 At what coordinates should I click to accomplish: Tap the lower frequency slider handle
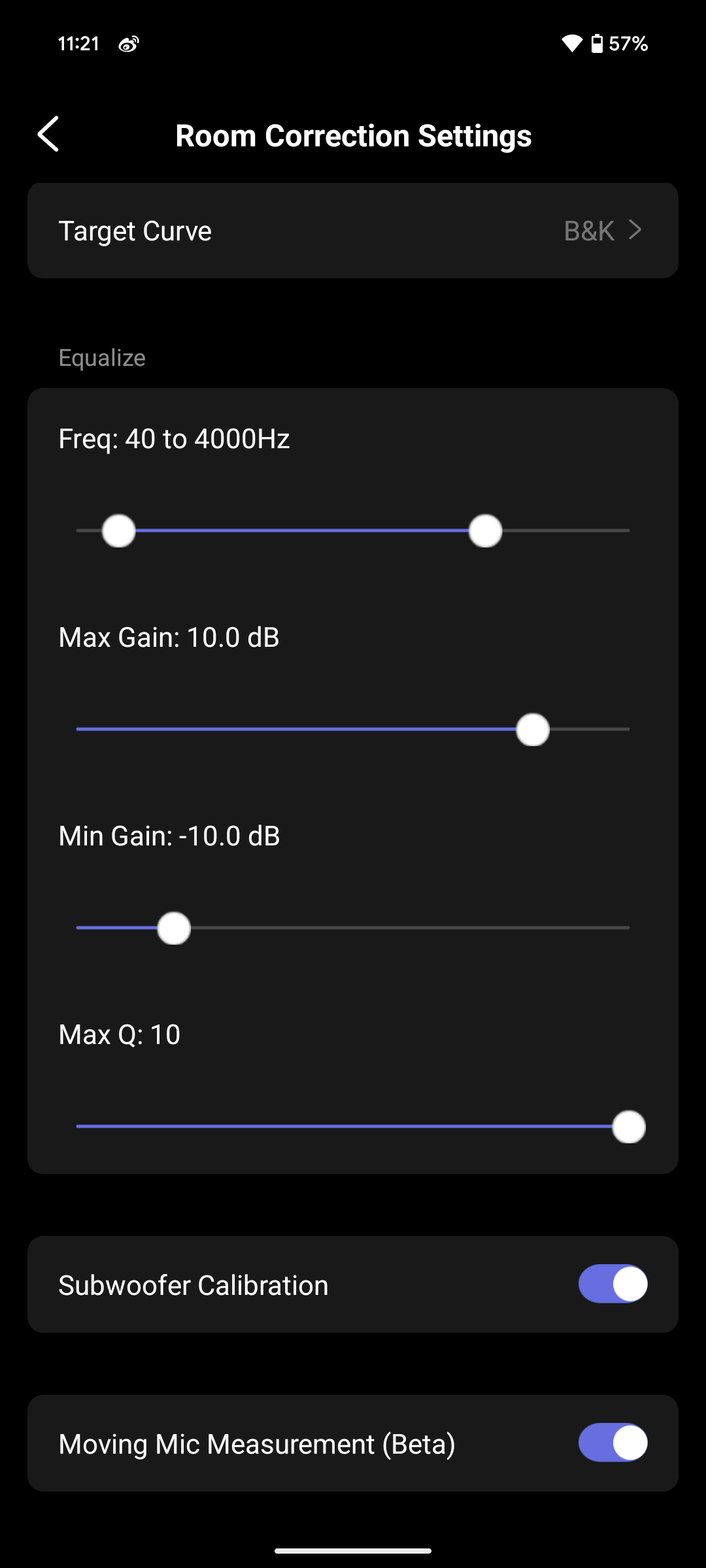pos(119,531)
